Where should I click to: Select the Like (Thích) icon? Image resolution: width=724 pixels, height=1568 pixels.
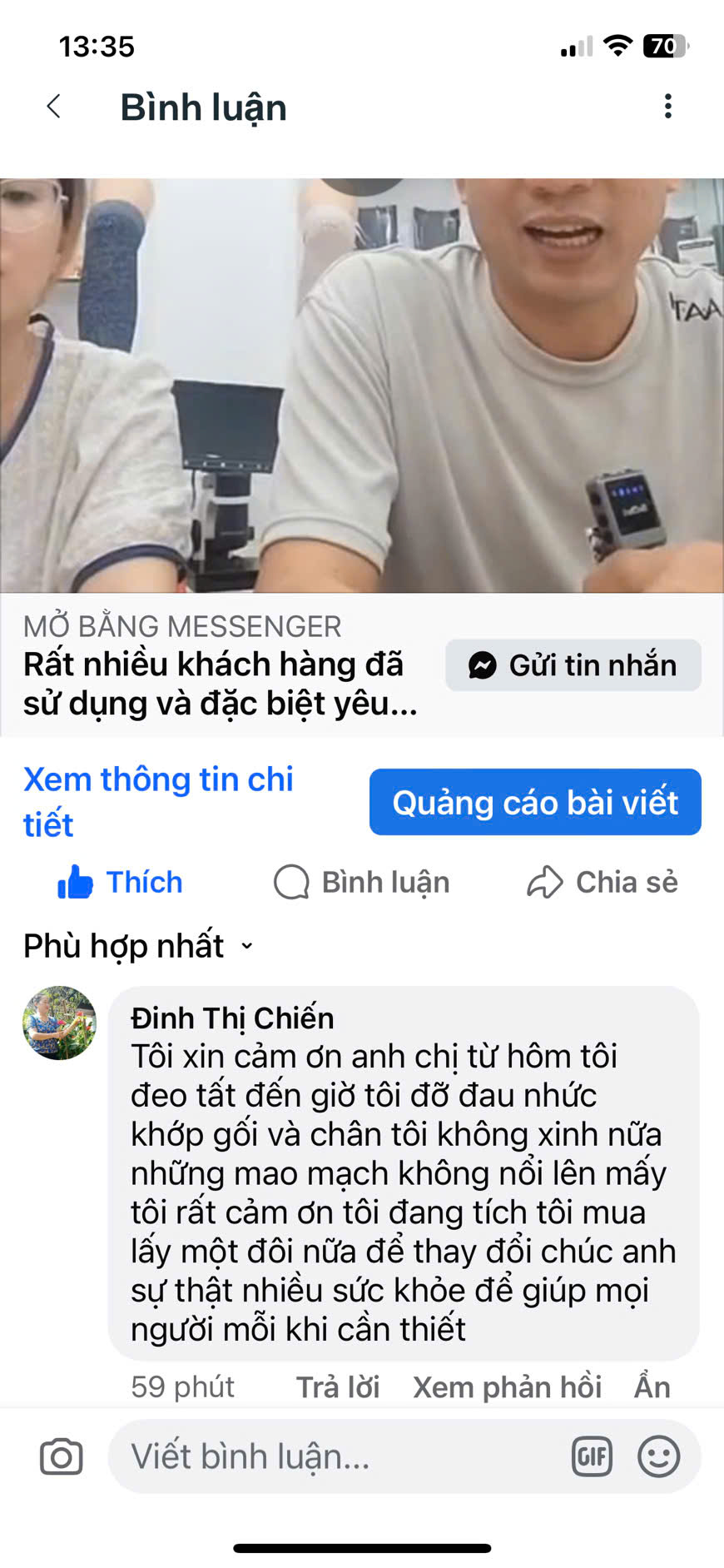[76, 882]
